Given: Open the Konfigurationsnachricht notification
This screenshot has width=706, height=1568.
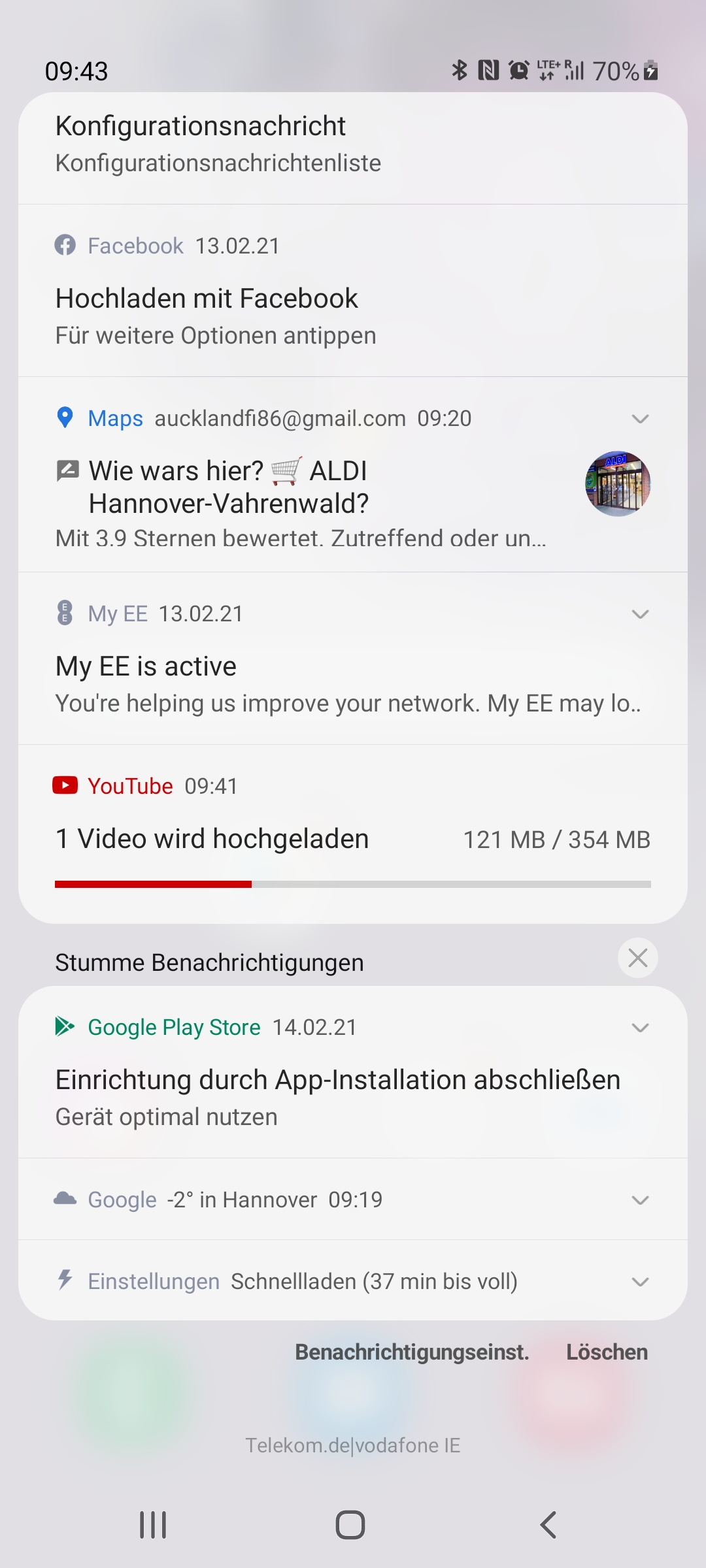Looking at the screenshot, I should 353,148.
